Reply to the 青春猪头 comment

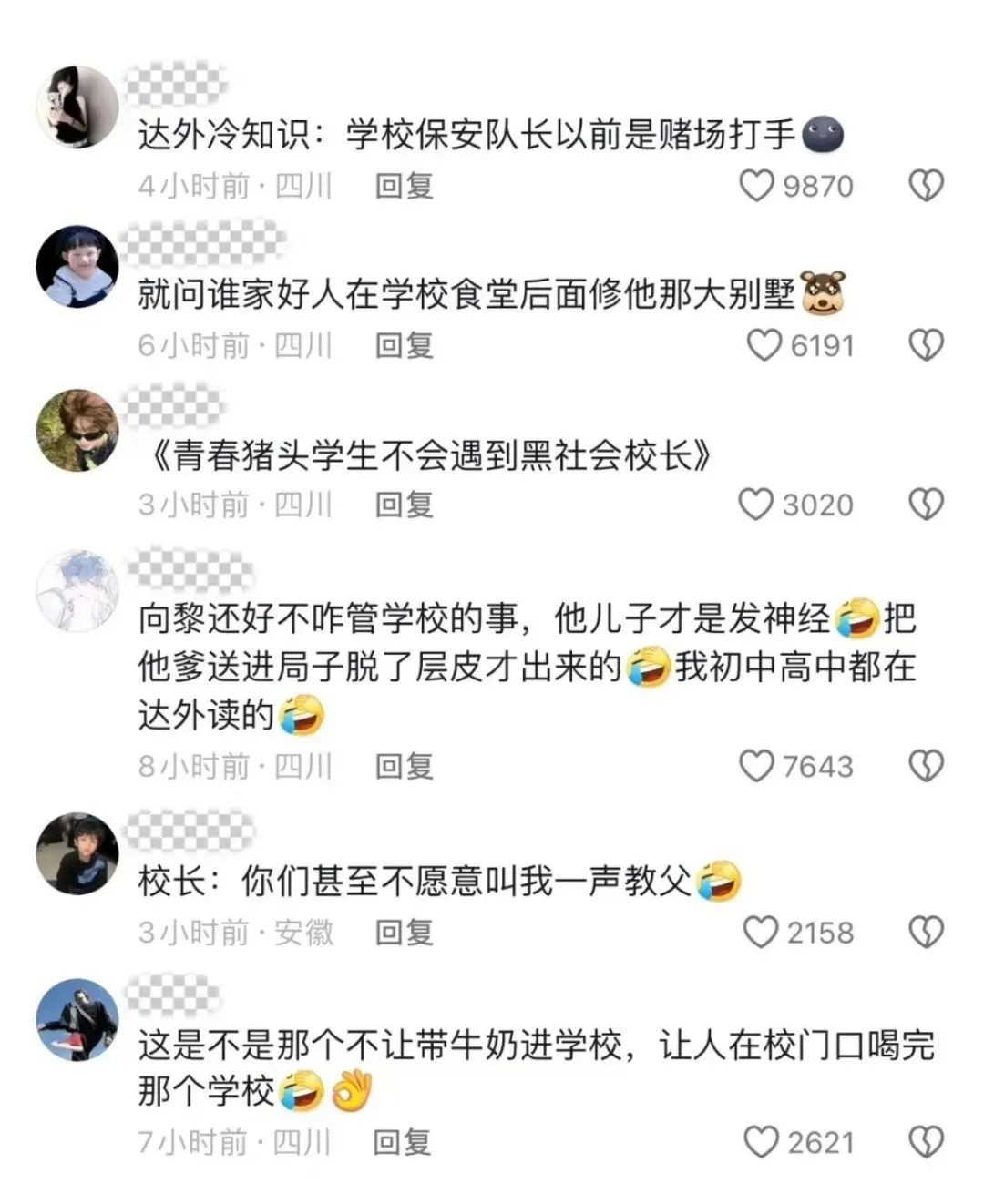tap(404, 505)
